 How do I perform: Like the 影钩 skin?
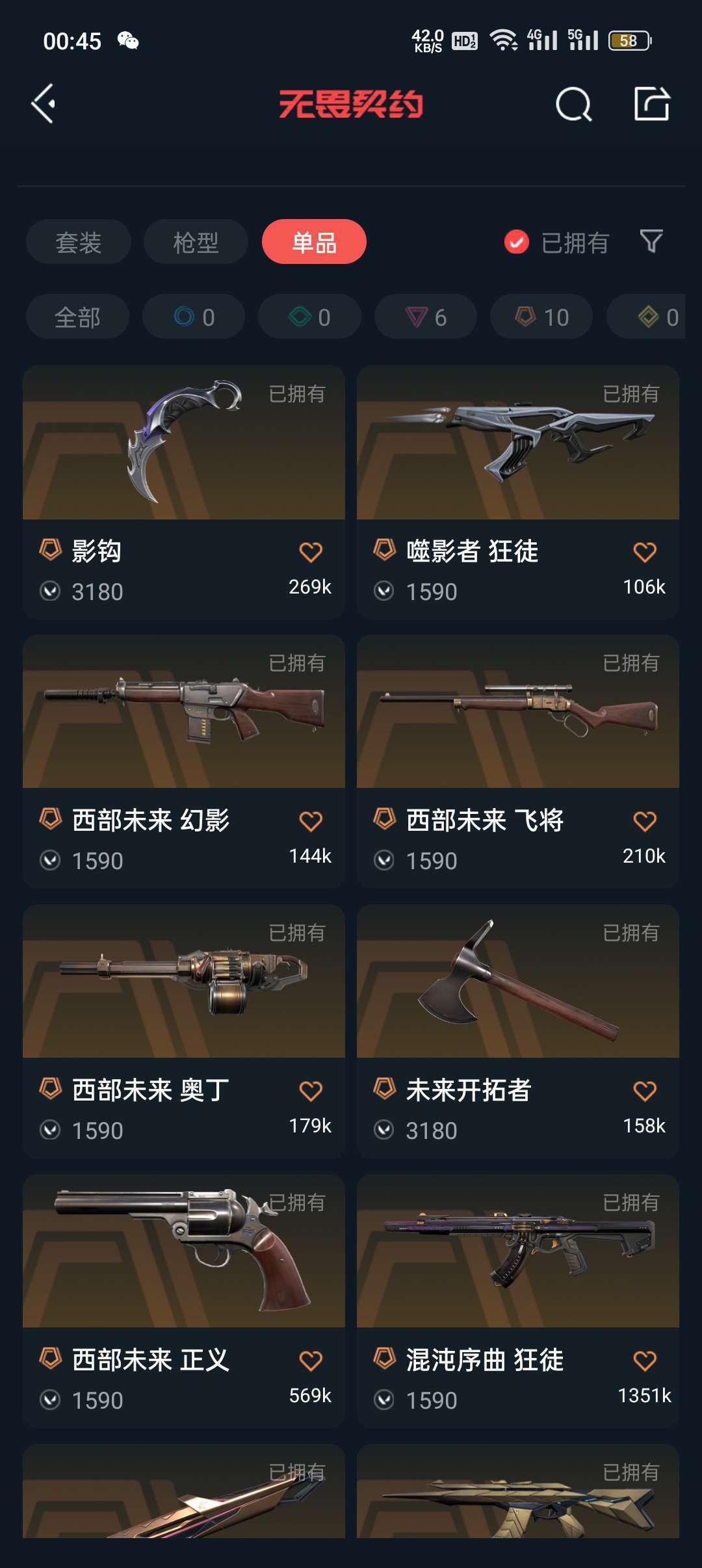(x=311, y=552)
